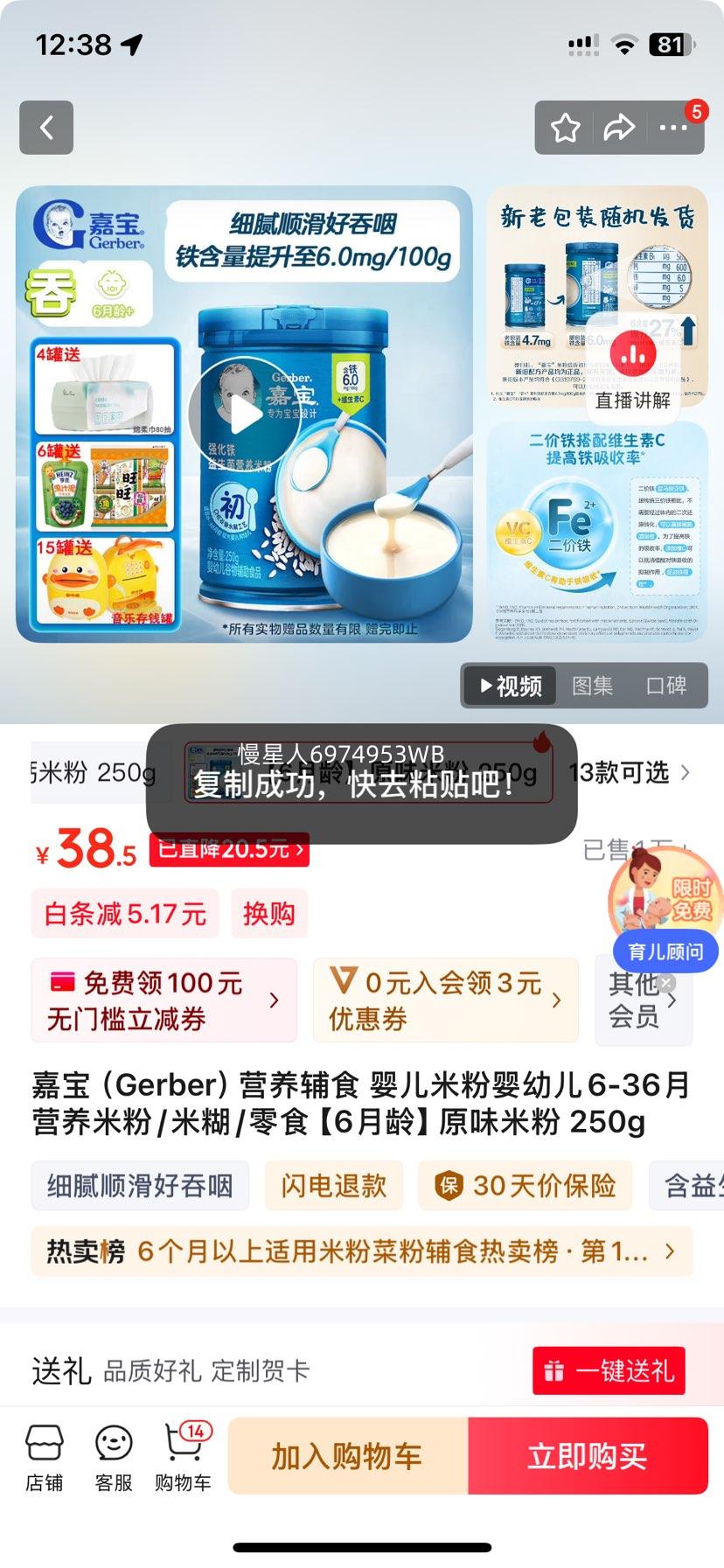Switch to the 口碑 tab

click(x=670, y=686)
